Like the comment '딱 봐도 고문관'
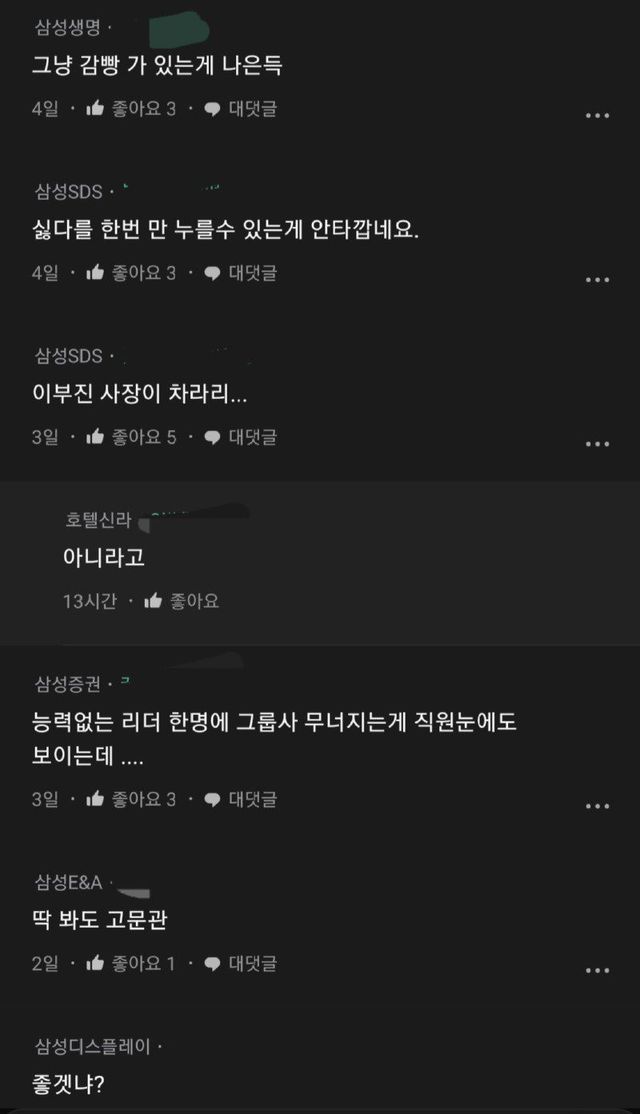 [131, 963]
